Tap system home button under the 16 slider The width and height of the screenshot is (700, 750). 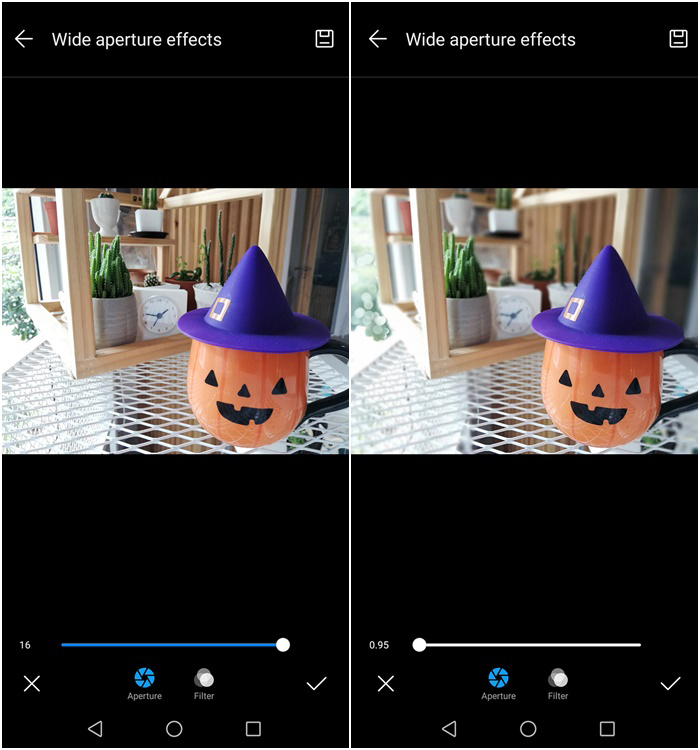tap(174, 729)
